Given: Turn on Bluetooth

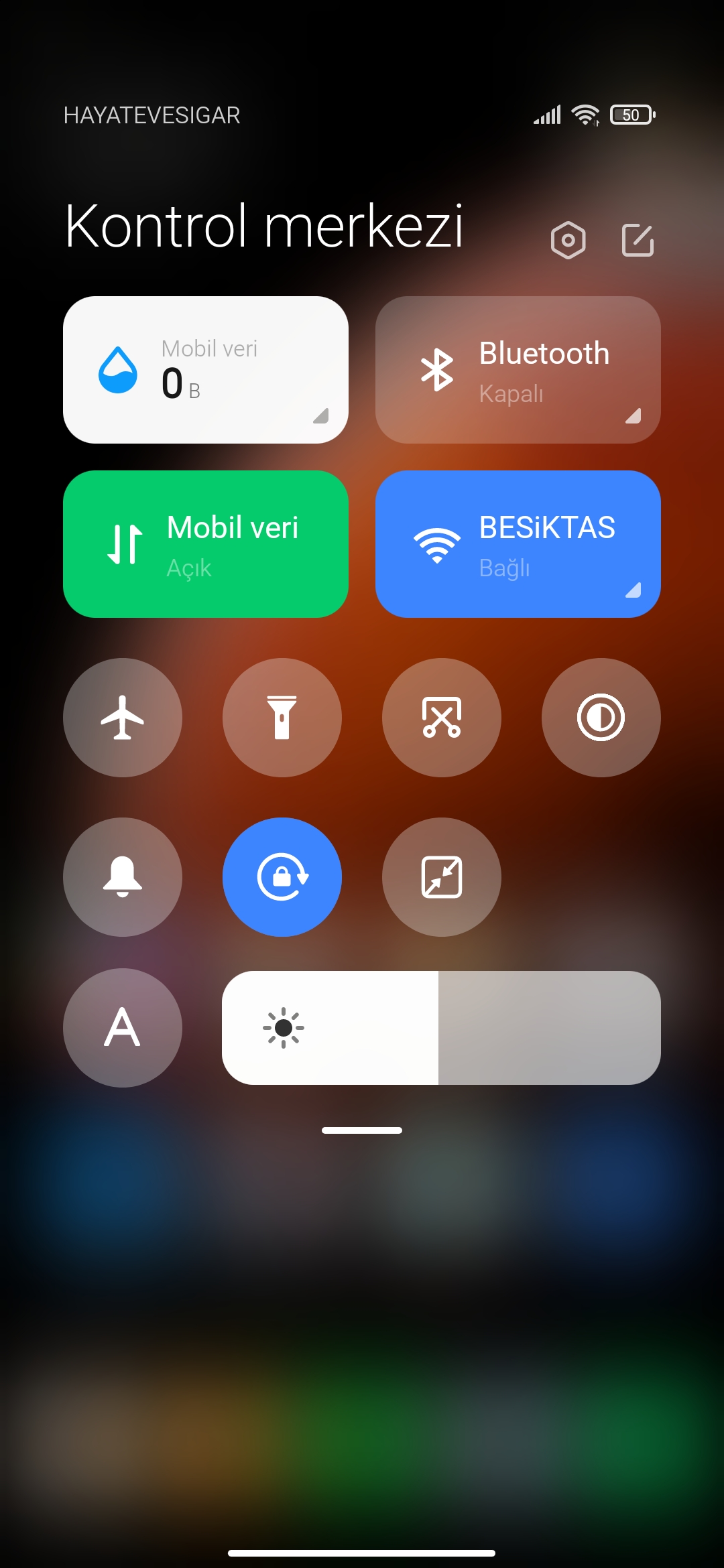Looking at the screenshot, I should [518, 370].
